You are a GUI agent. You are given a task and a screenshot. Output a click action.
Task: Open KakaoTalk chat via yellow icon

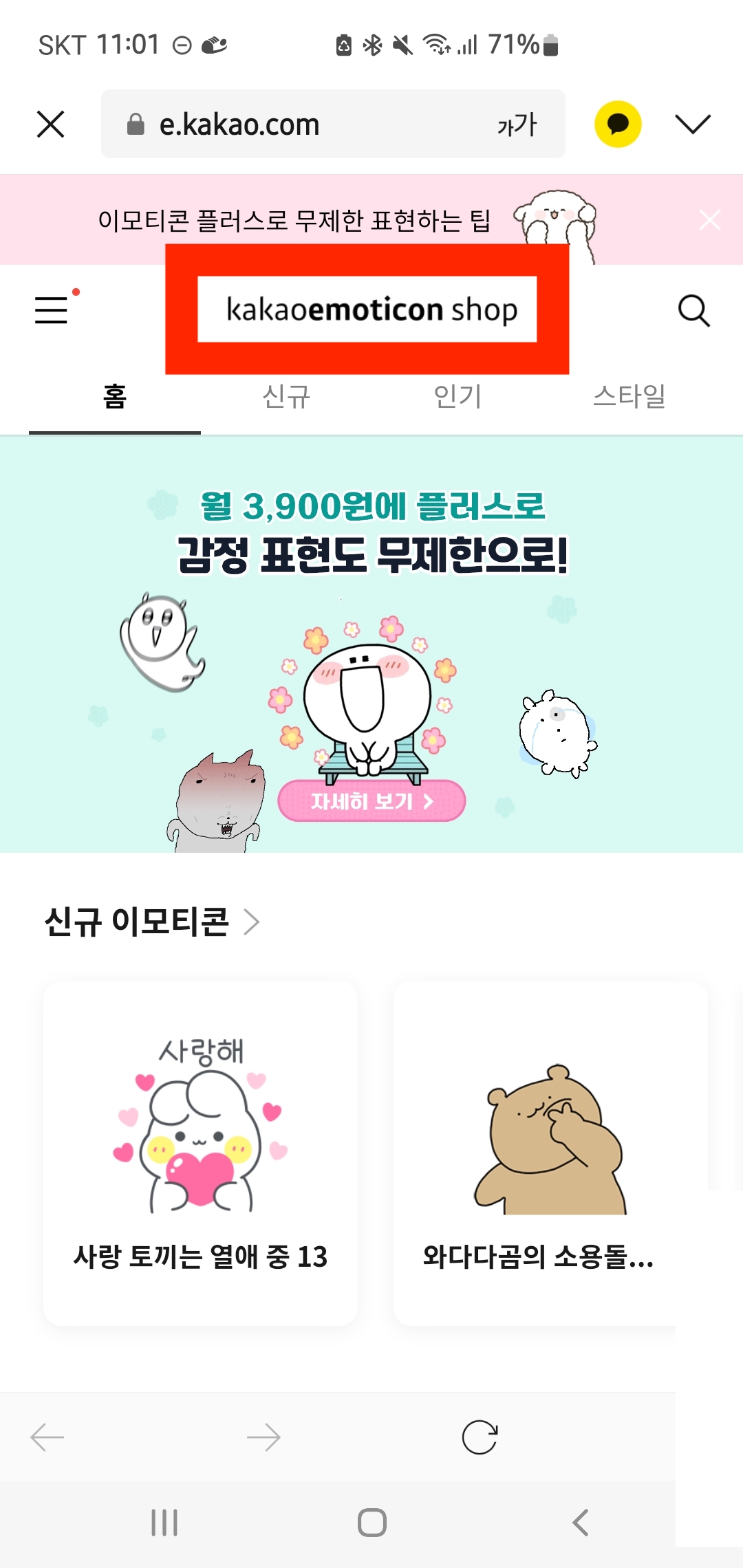tap(618, 124)
